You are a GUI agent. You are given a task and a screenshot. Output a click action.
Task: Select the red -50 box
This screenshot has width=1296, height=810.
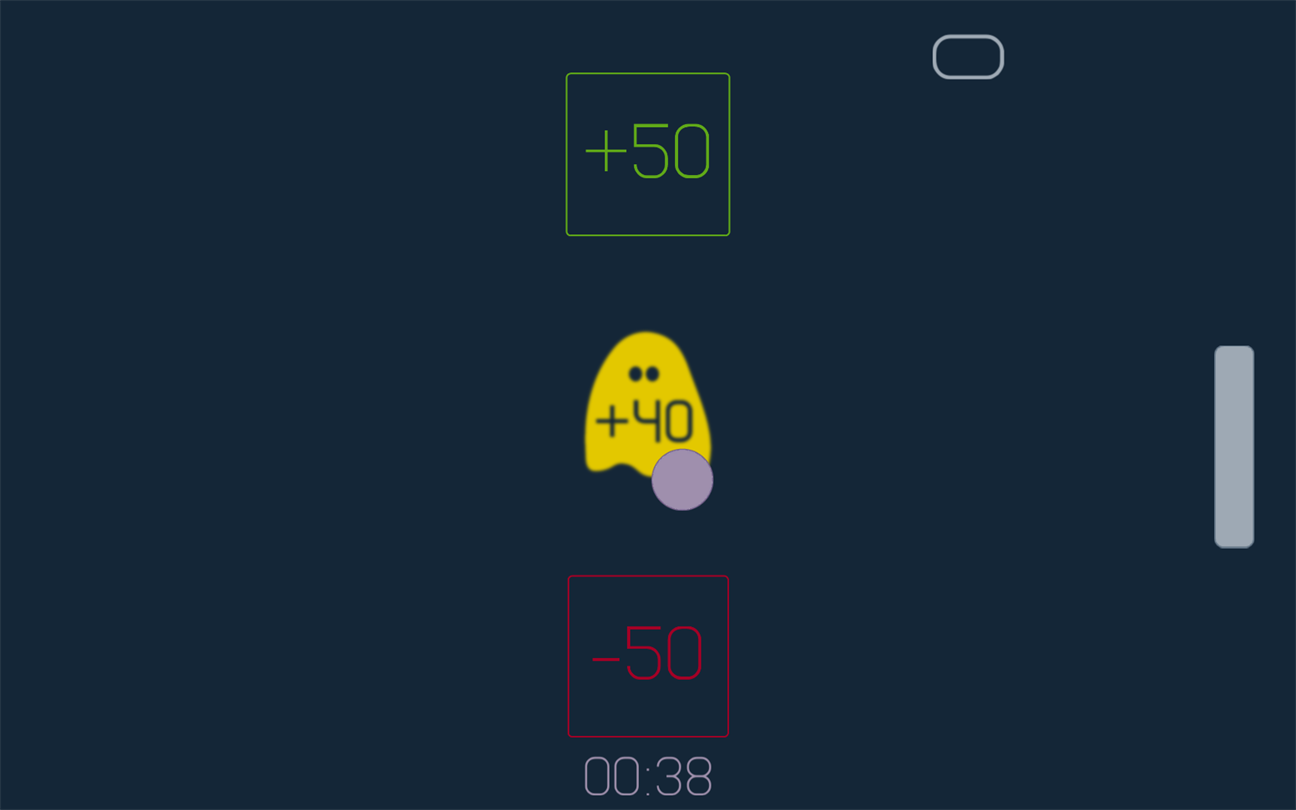pyautogui.click(x=648, y=656)
